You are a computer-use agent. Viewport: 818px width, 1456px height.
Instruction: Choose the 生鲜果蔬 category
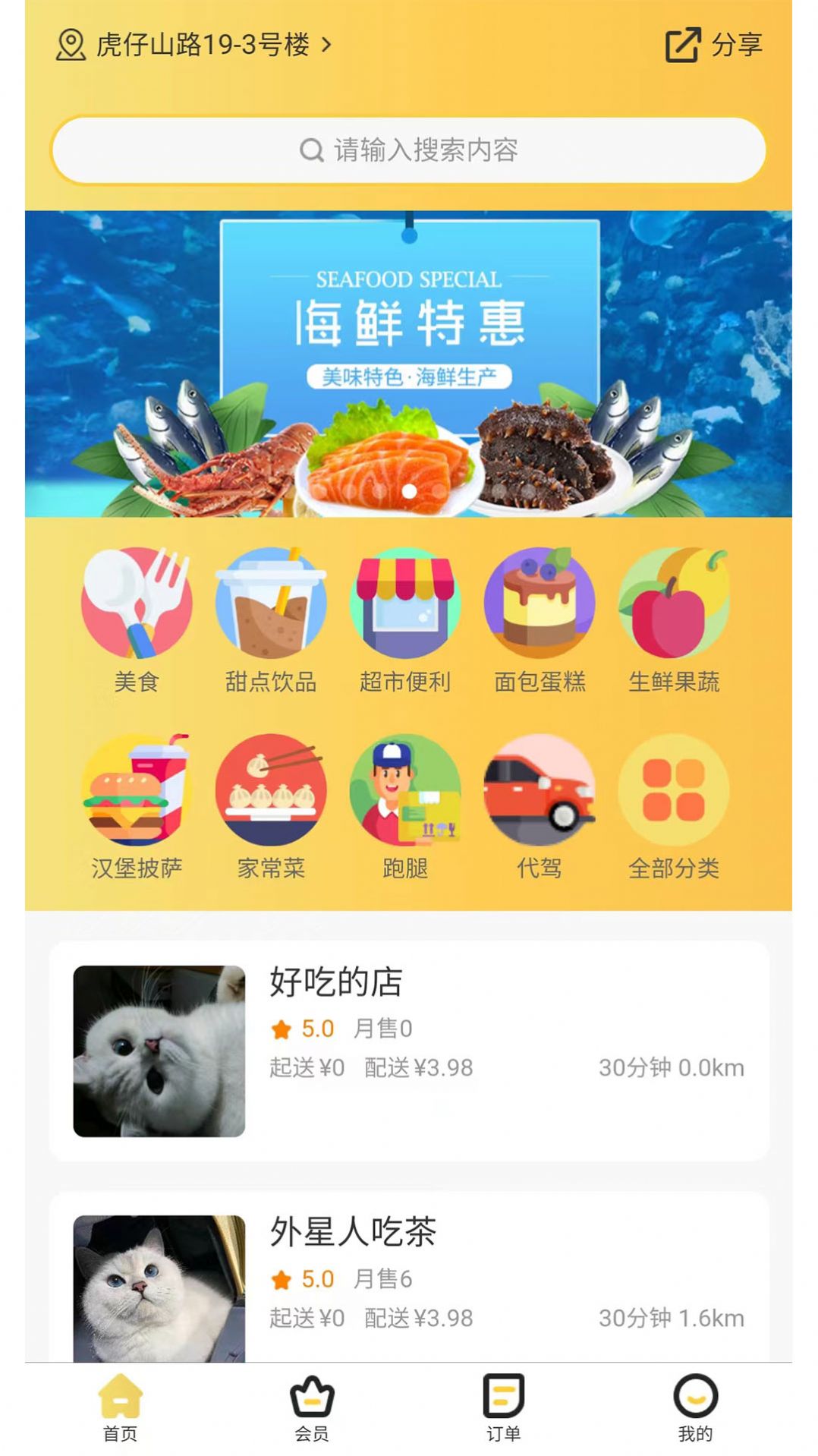(674, 619)
